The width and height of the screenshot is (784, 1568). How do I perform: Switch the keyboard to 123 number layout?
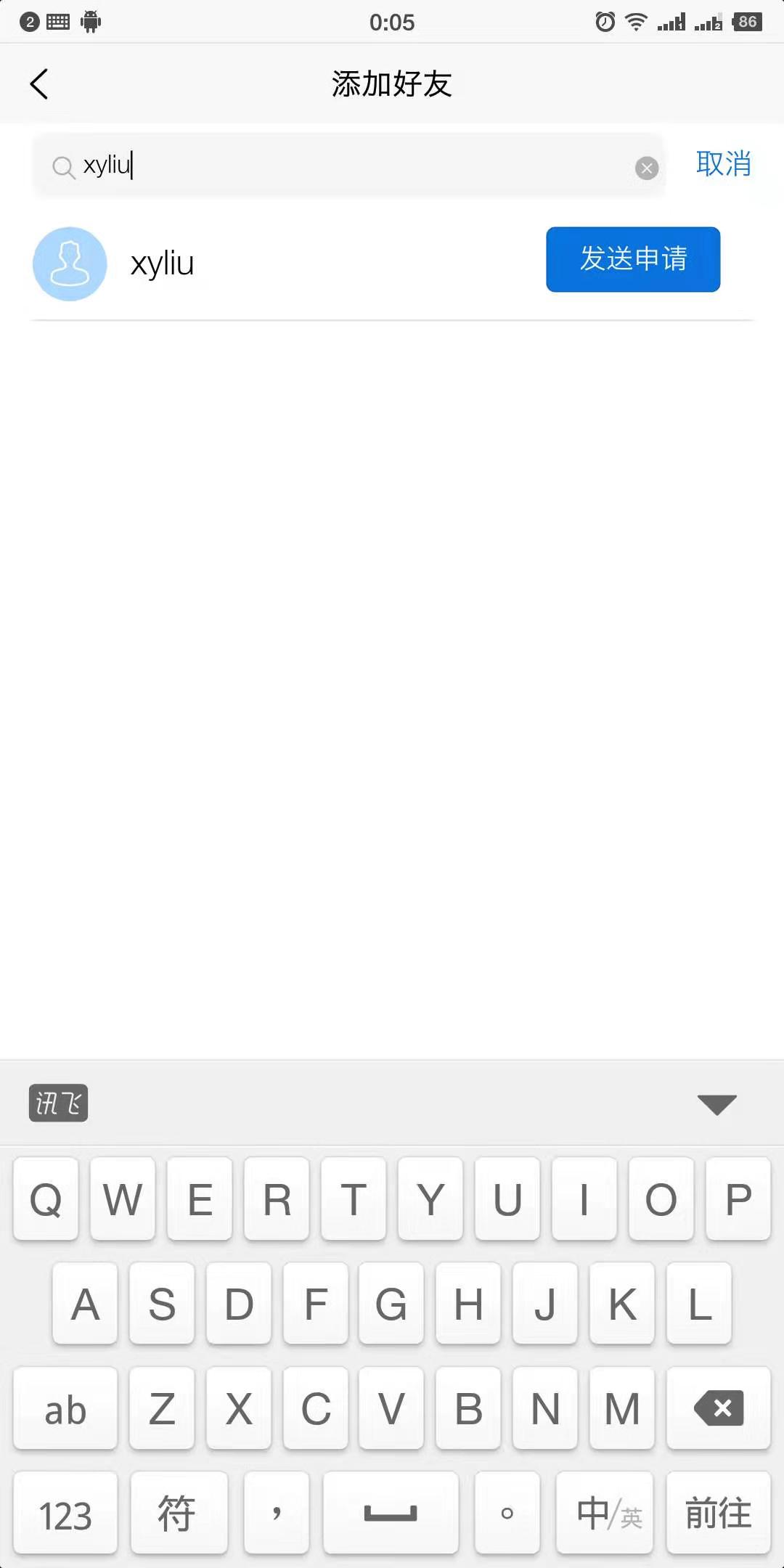point(65,1513)
